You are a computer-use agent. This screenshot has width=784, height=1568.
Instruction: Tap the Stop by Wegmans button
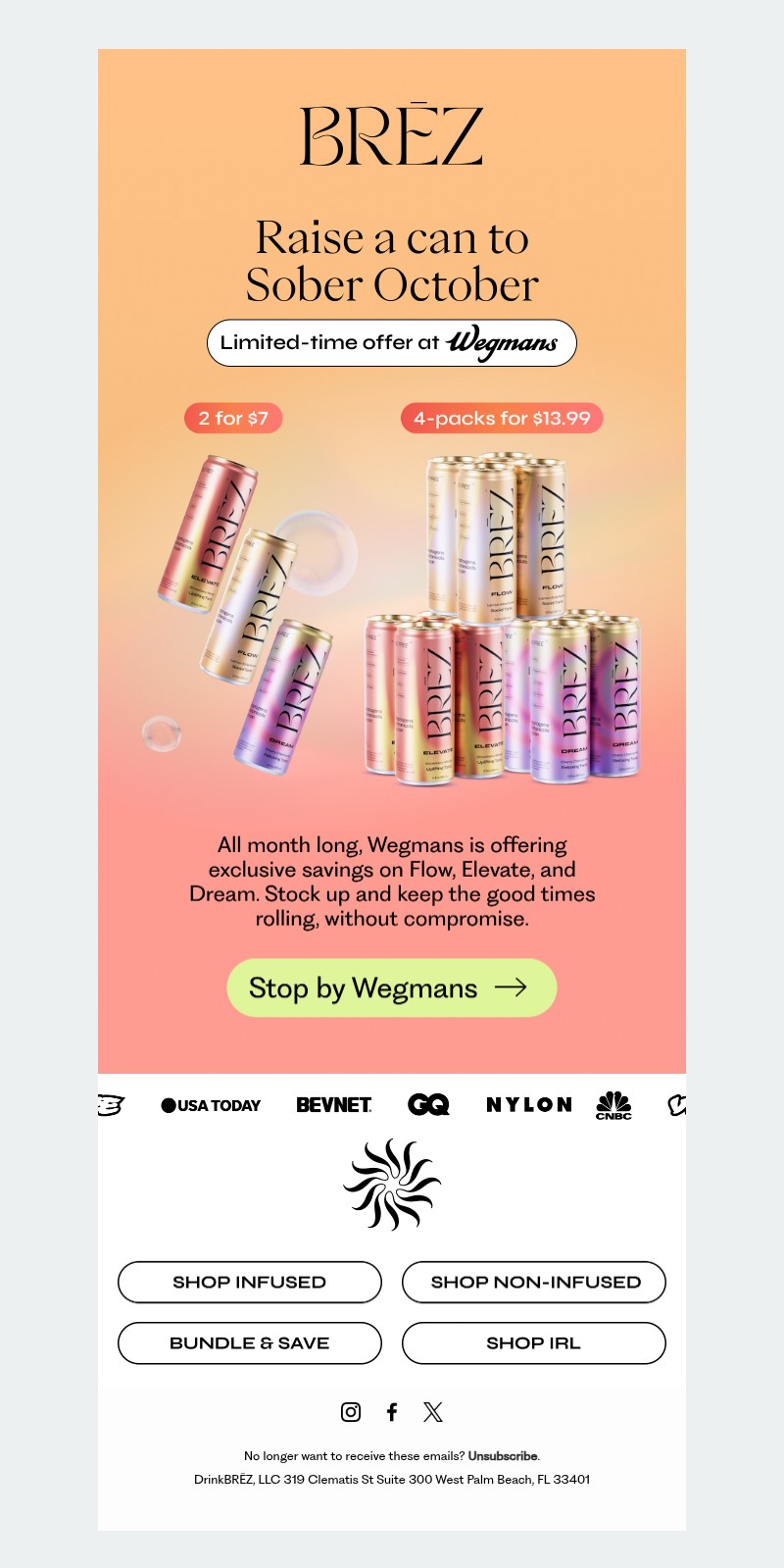tap(391, 987)
